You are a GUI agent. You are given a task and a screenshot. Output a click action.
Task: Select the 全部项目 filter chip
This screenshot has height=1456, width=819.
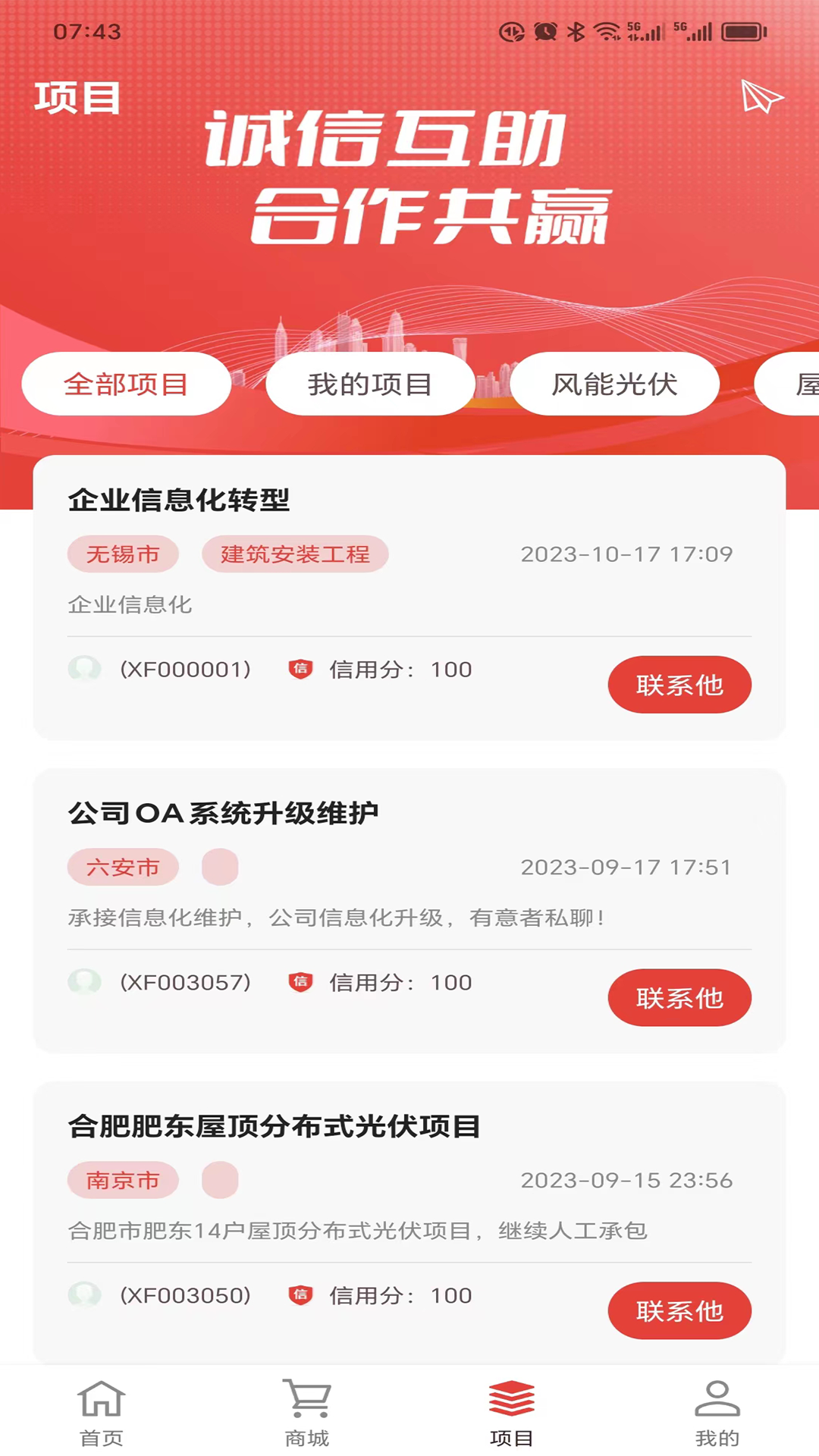[x=126, y=384]
